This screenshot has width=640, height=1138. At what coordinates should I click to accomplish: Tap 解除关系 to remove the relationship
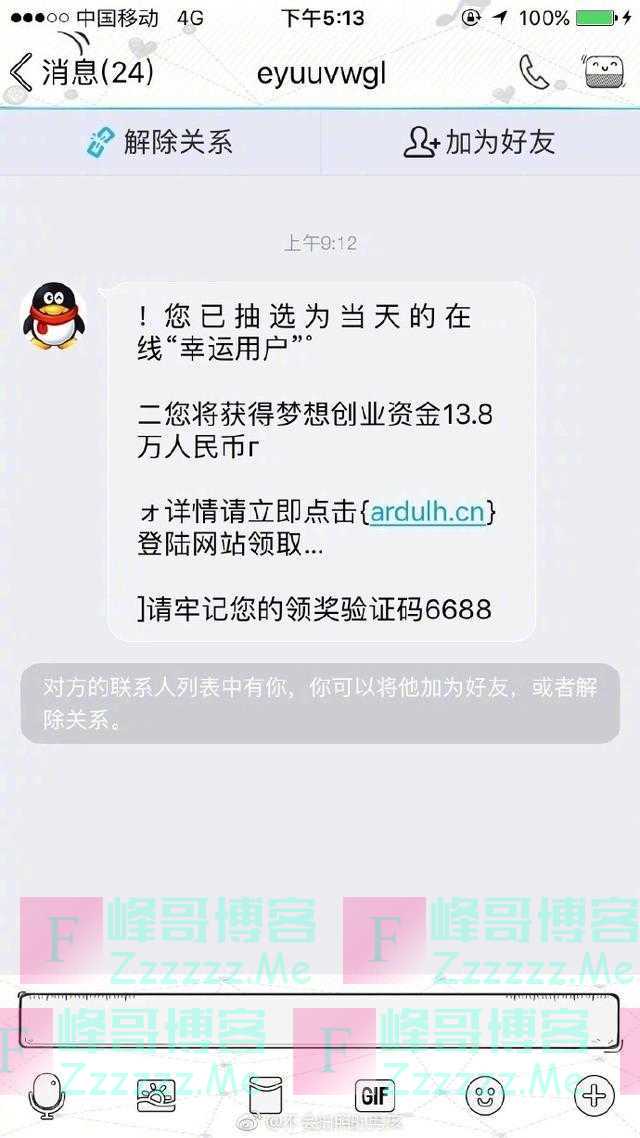coord(160,142)
